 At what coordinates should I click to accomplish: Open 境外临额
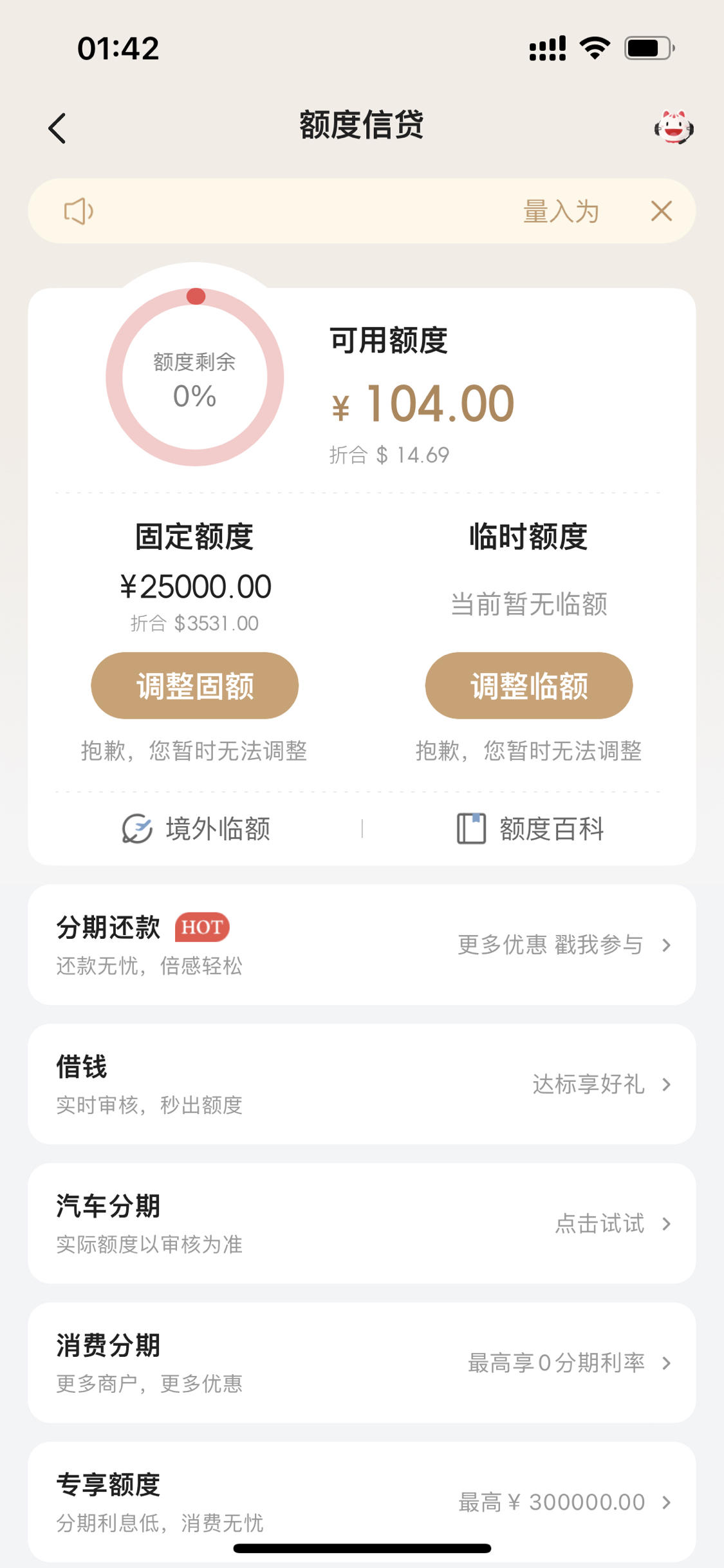pos(196,829)
